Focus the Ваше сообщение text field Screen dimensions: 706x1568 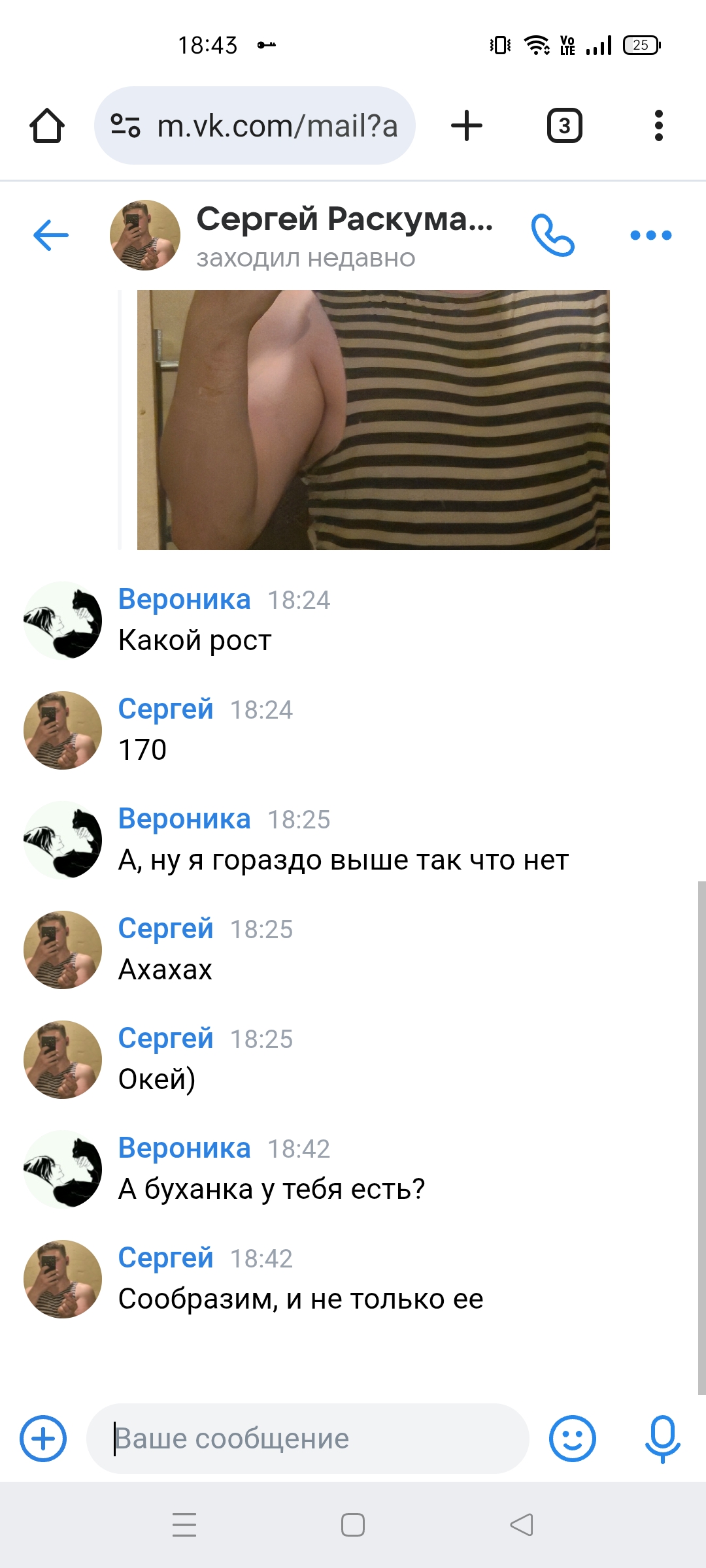[307, 1439]
